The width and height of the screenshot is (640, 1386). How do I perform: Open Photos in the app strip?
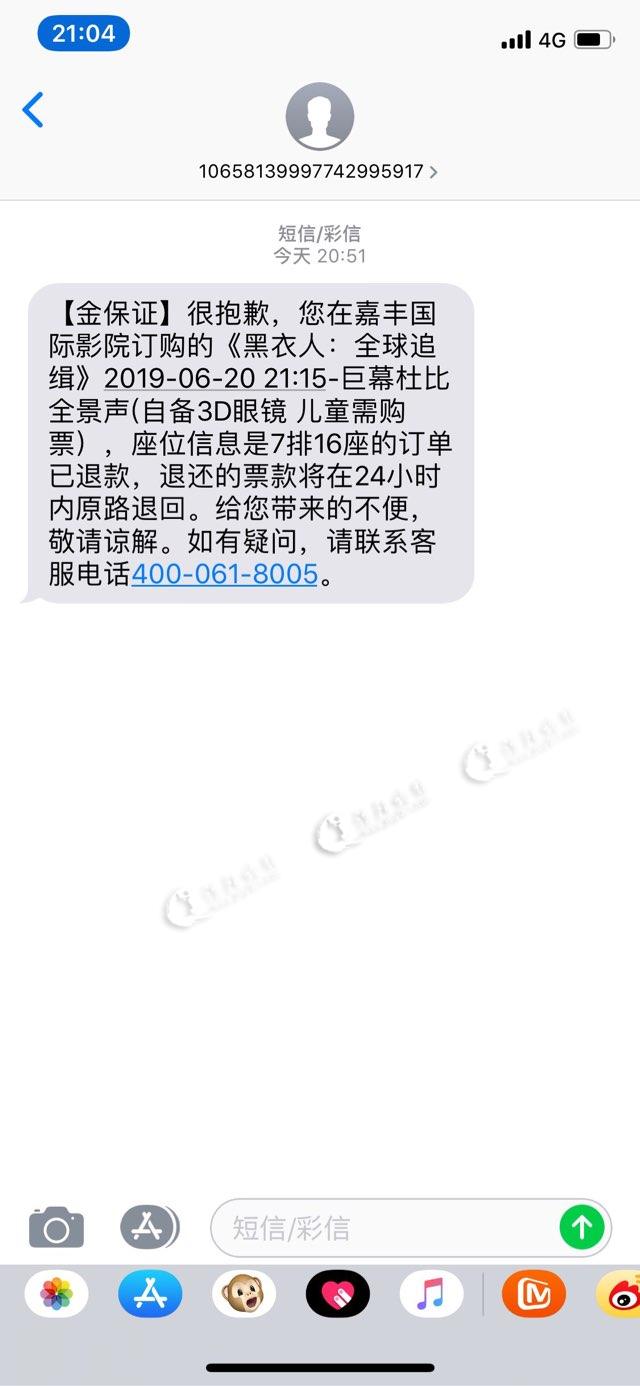tap(56, 1296)
